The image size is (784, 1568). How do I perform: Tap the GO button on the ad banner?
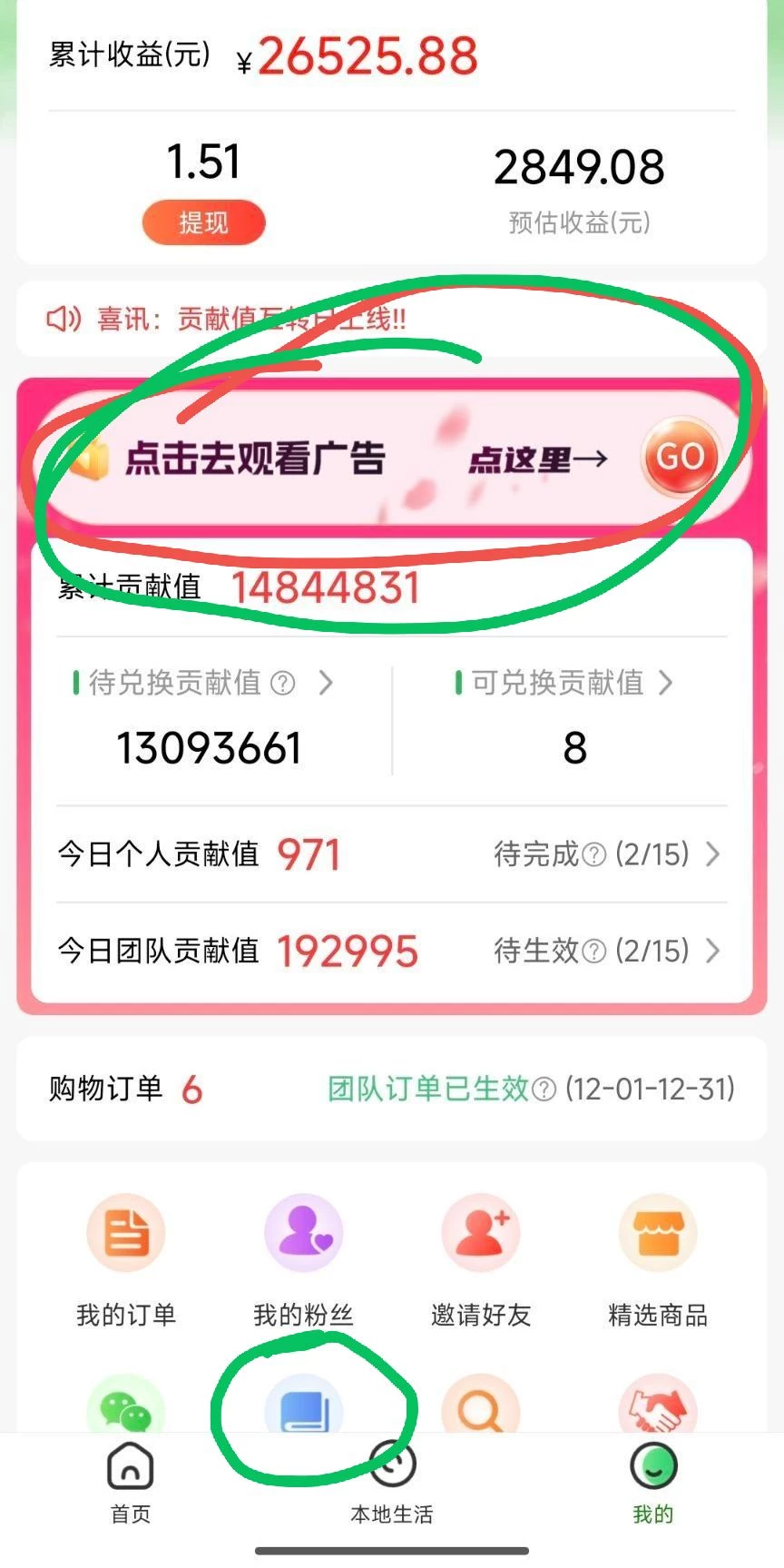[x=680, y=457]
